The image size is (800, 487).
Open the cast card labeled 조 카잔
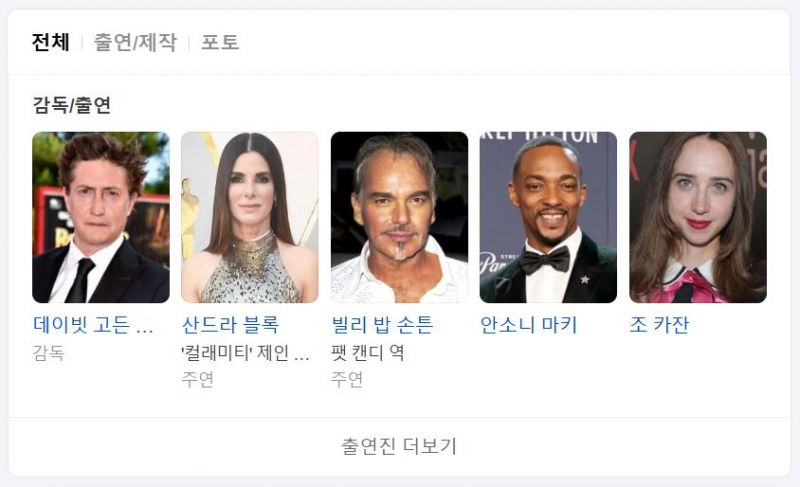tap(697, 217)
